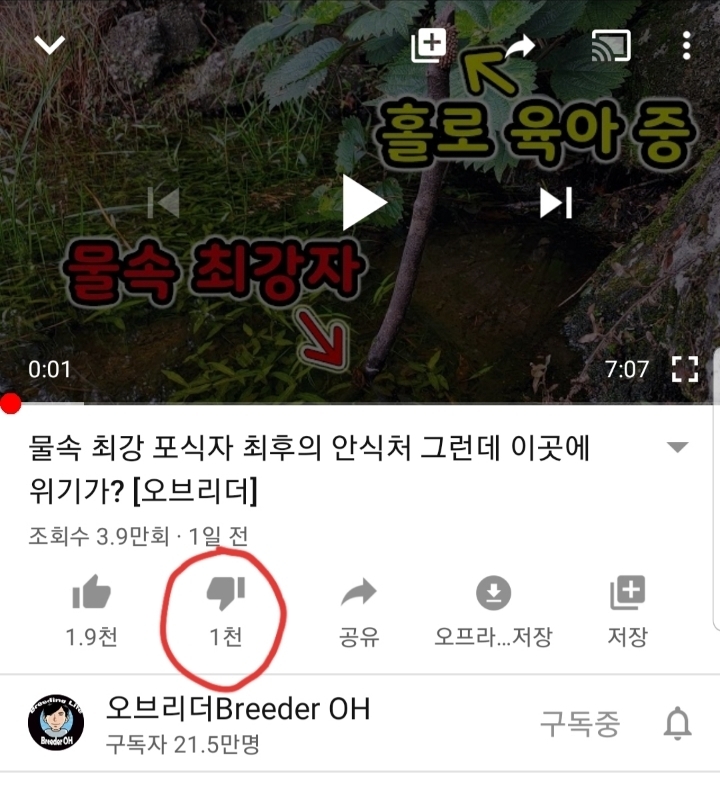
Task: Dislike the video showing 1천
Action: click(225, 611)
